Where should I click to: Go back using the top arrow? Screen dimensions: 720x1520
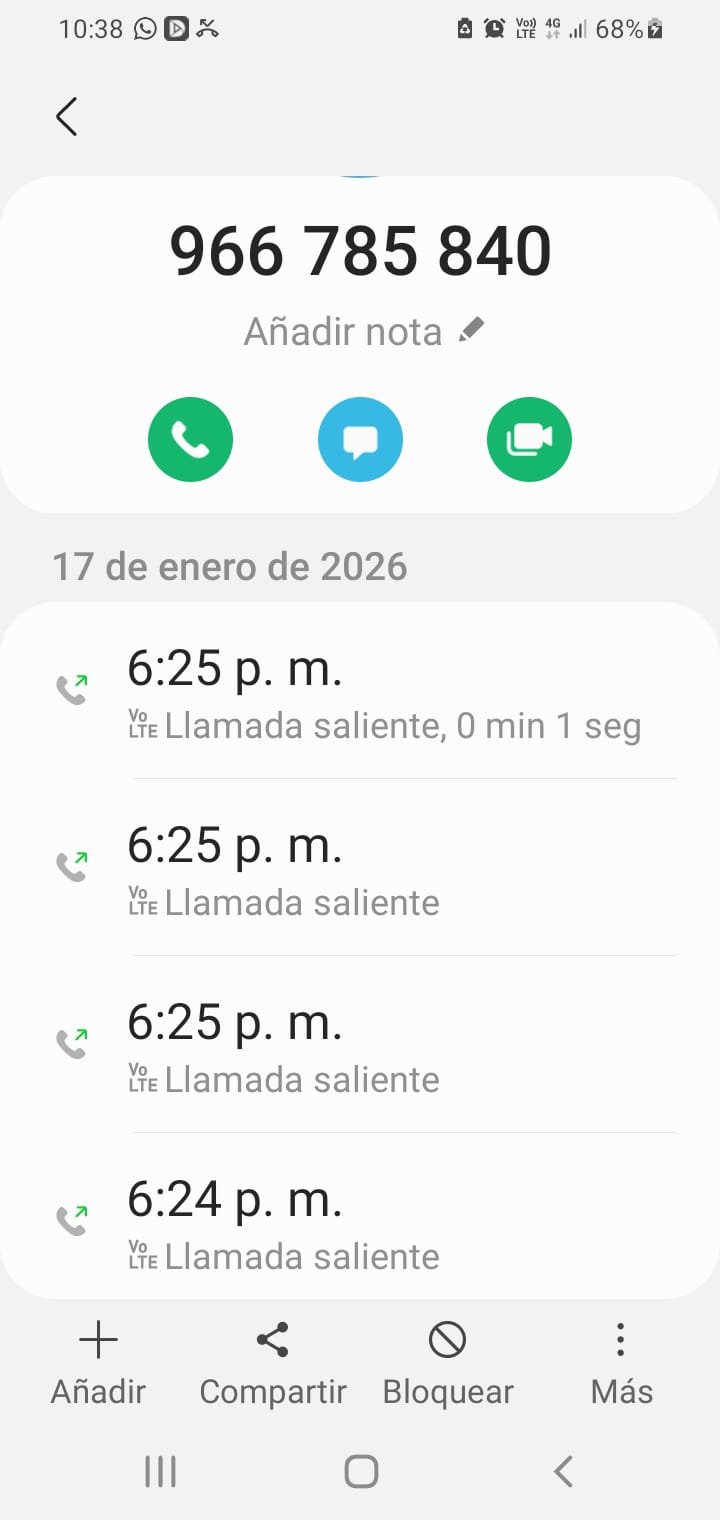point(66,117)
